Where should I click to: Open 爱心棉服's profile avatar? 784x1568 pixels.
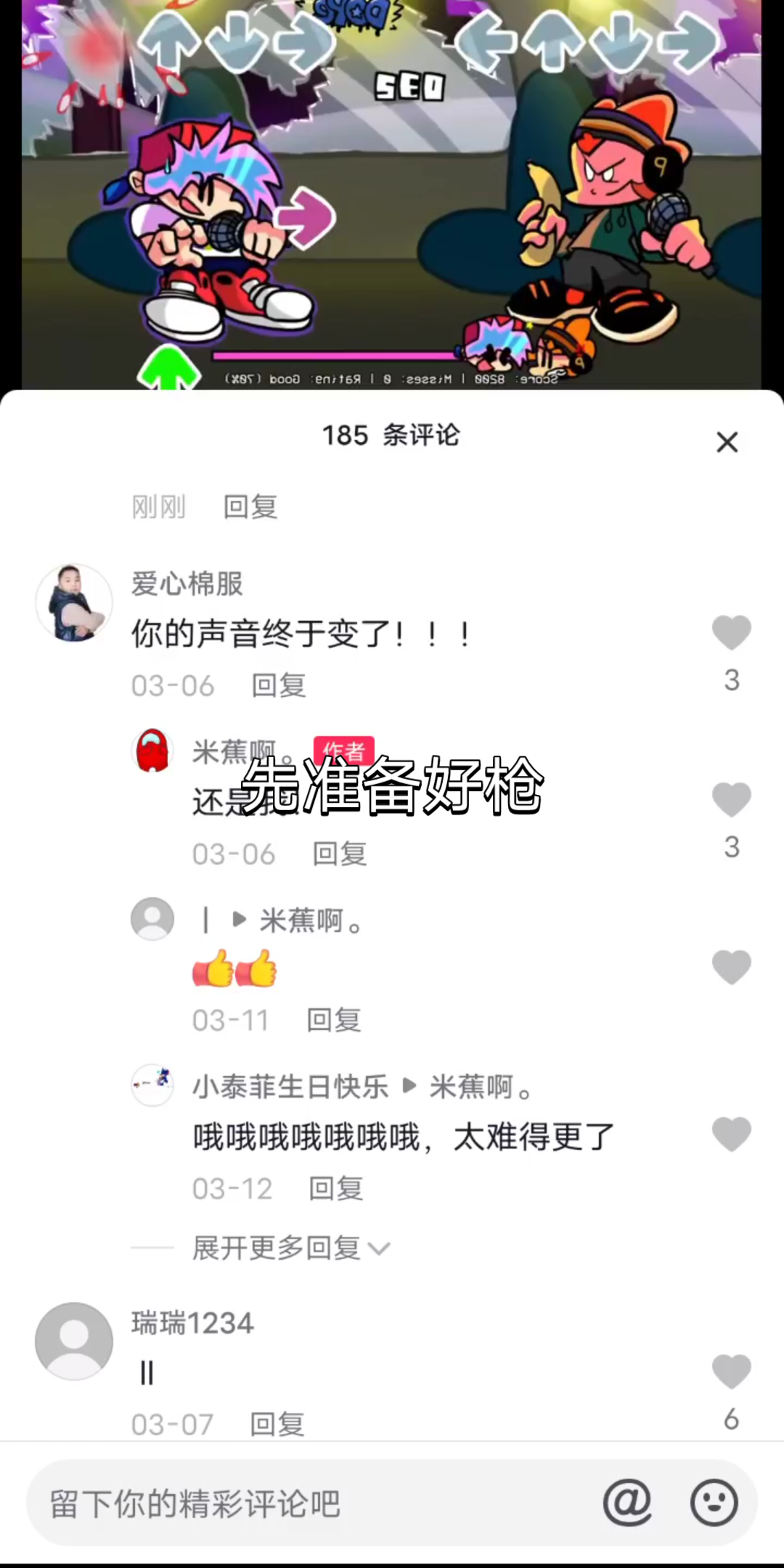pos(74,603)
